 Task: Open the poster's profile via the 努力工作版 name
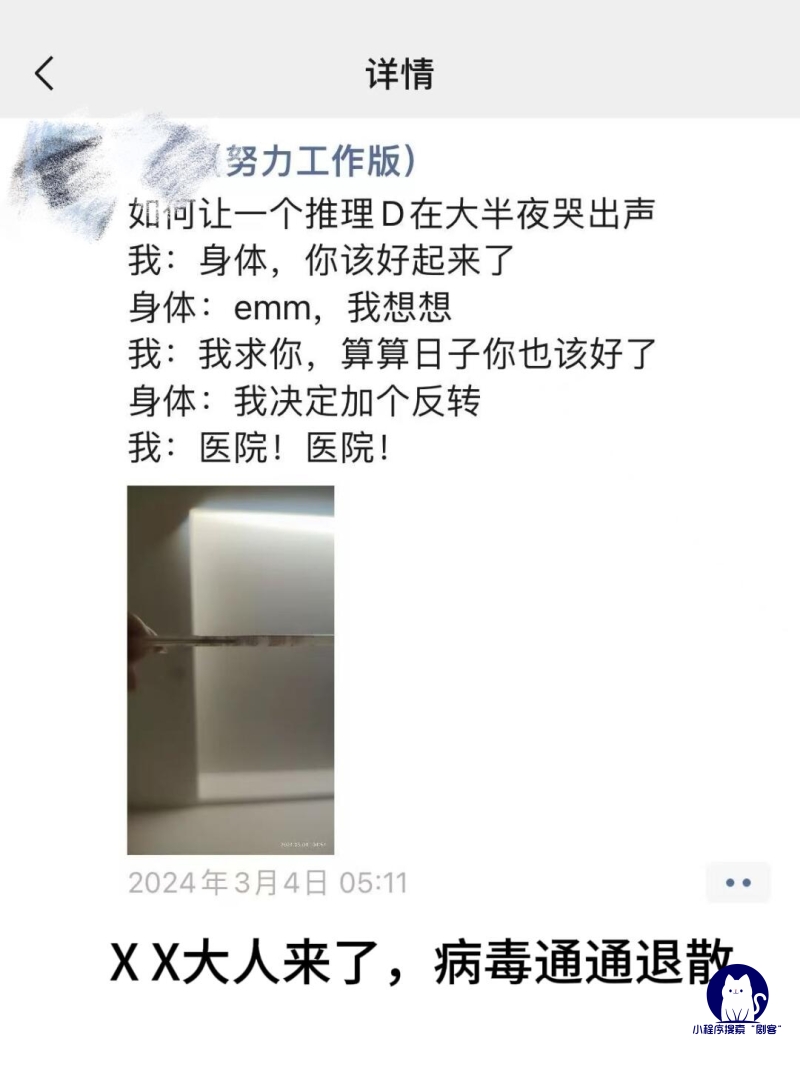point(312,160)
